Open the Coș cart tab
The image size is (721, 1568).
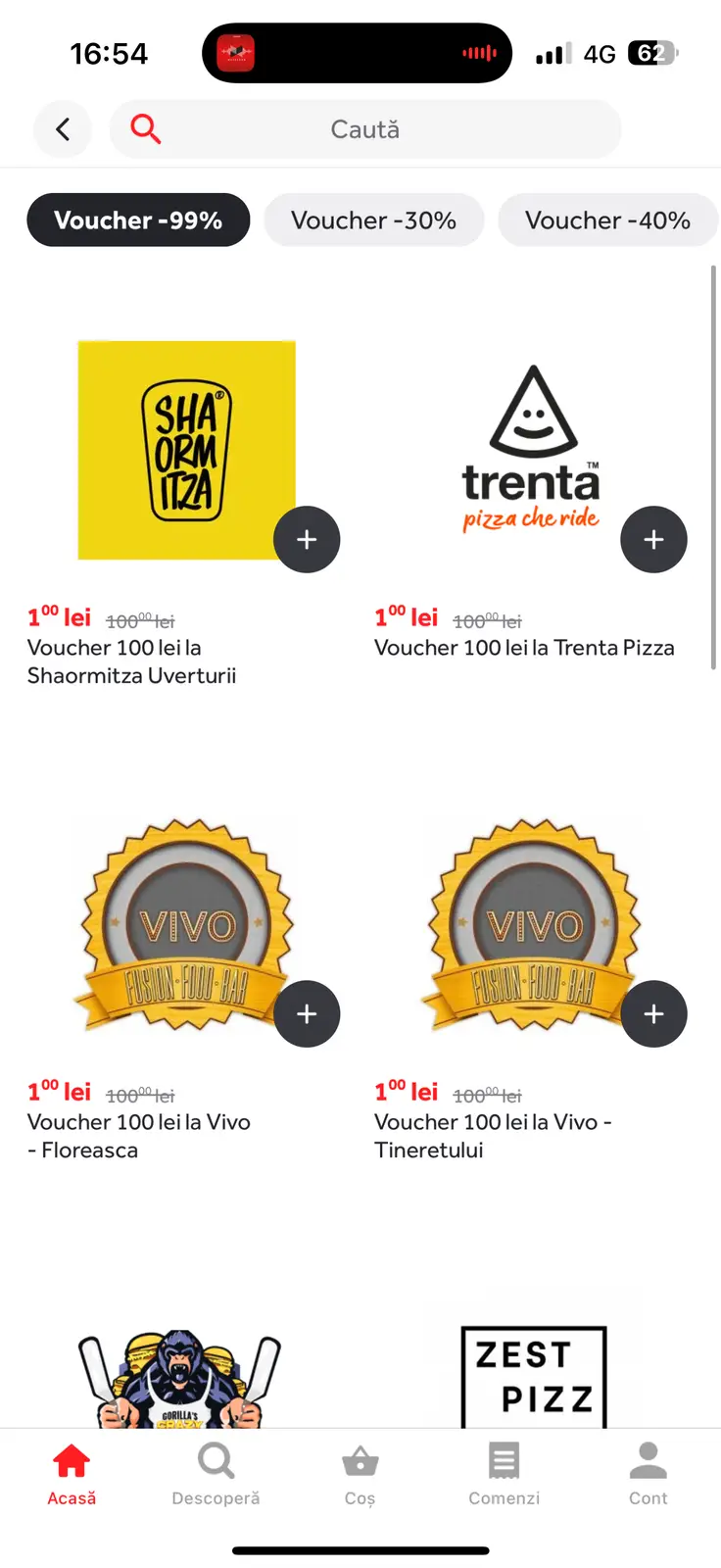pyautogui.click(x=360, y=1473)
